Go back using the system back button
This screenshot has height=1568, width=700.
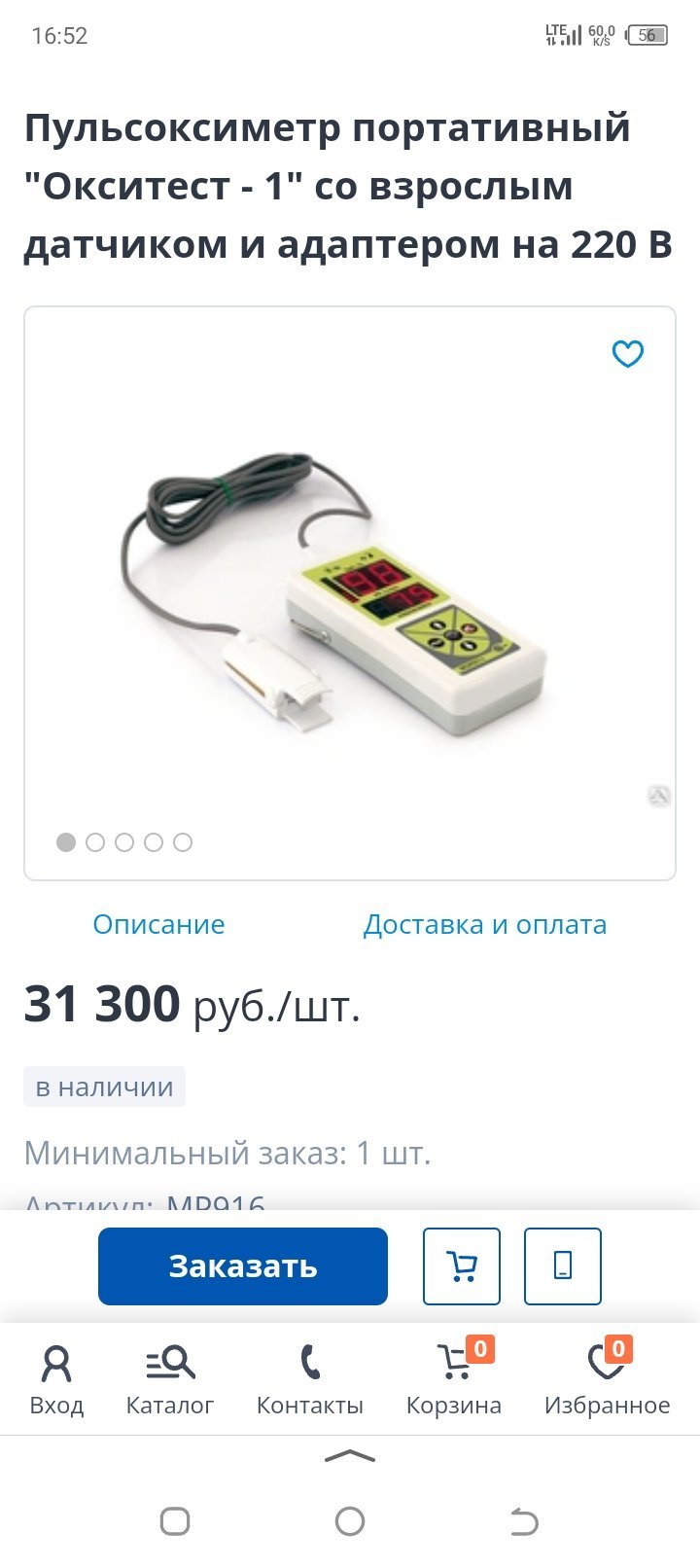pyautogui.click(x=524, y=1520)
